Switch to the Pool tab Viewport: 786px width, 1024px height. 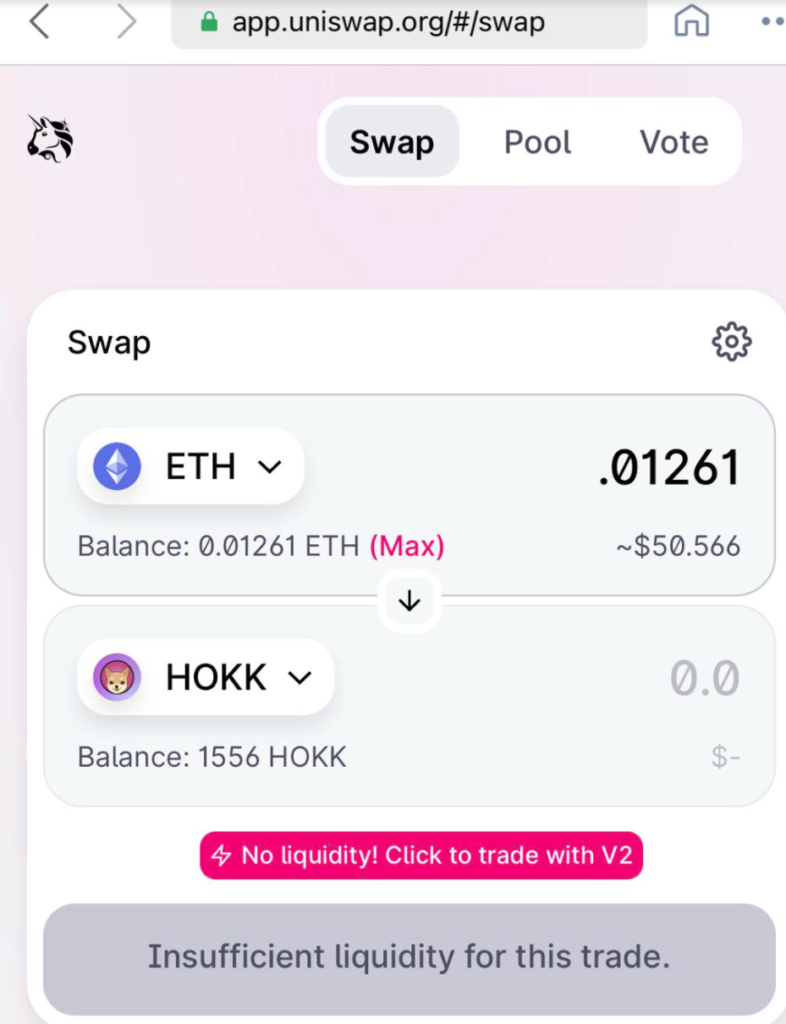[x=537, y=142]
